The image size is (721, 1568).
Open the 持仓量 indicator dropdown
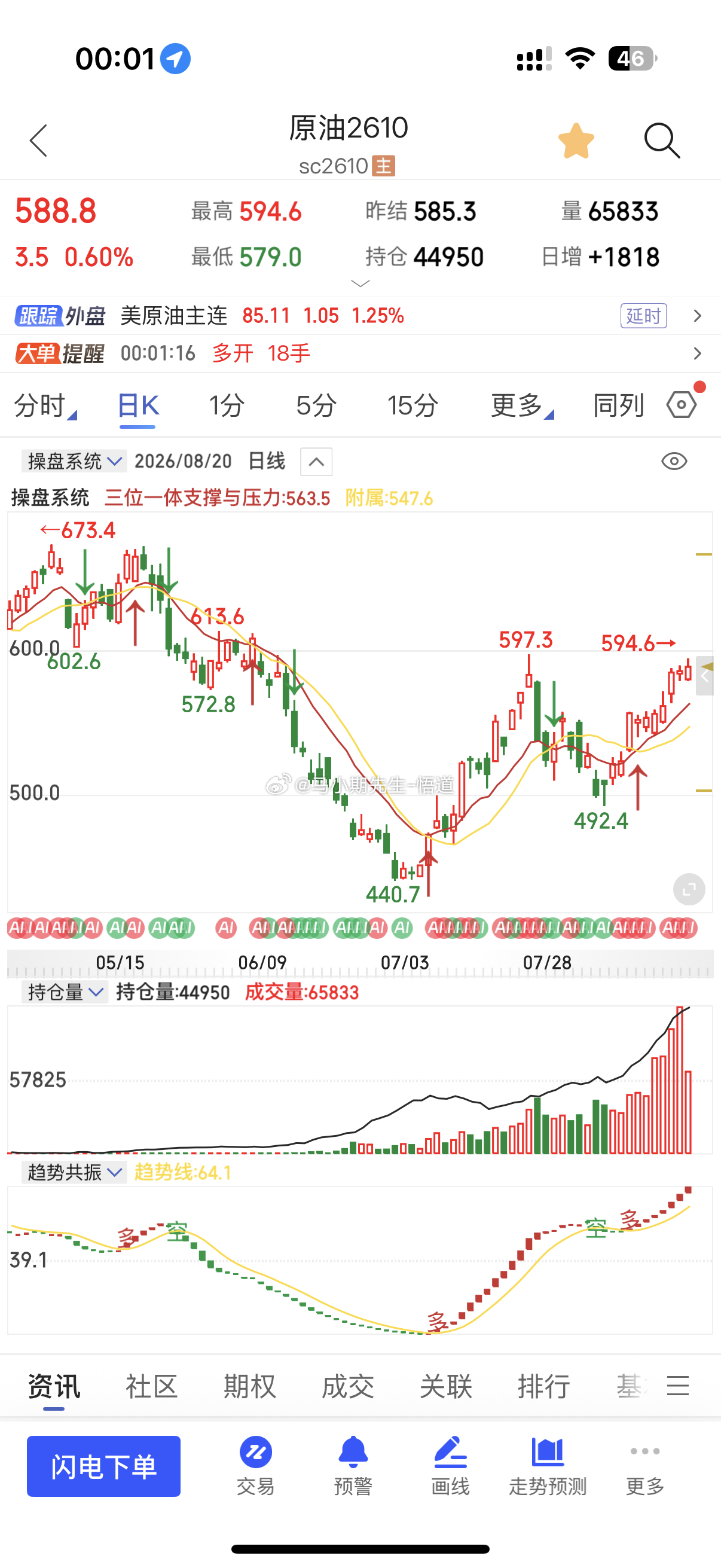pyautogui.click(x=65, y=992)
